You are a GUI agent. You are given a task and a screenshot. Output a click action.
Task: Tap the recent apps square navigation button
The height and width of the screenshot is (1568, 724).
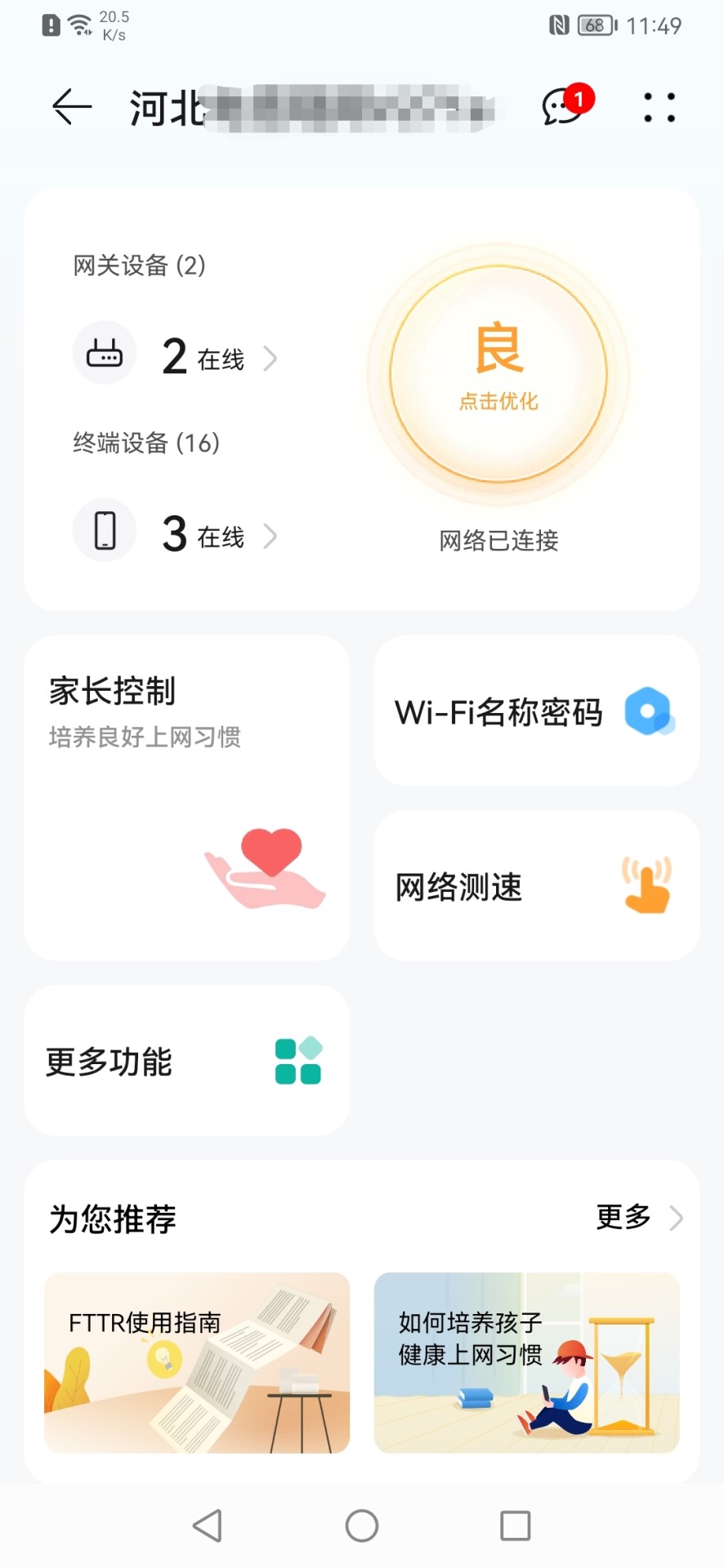click(514, 1526)
